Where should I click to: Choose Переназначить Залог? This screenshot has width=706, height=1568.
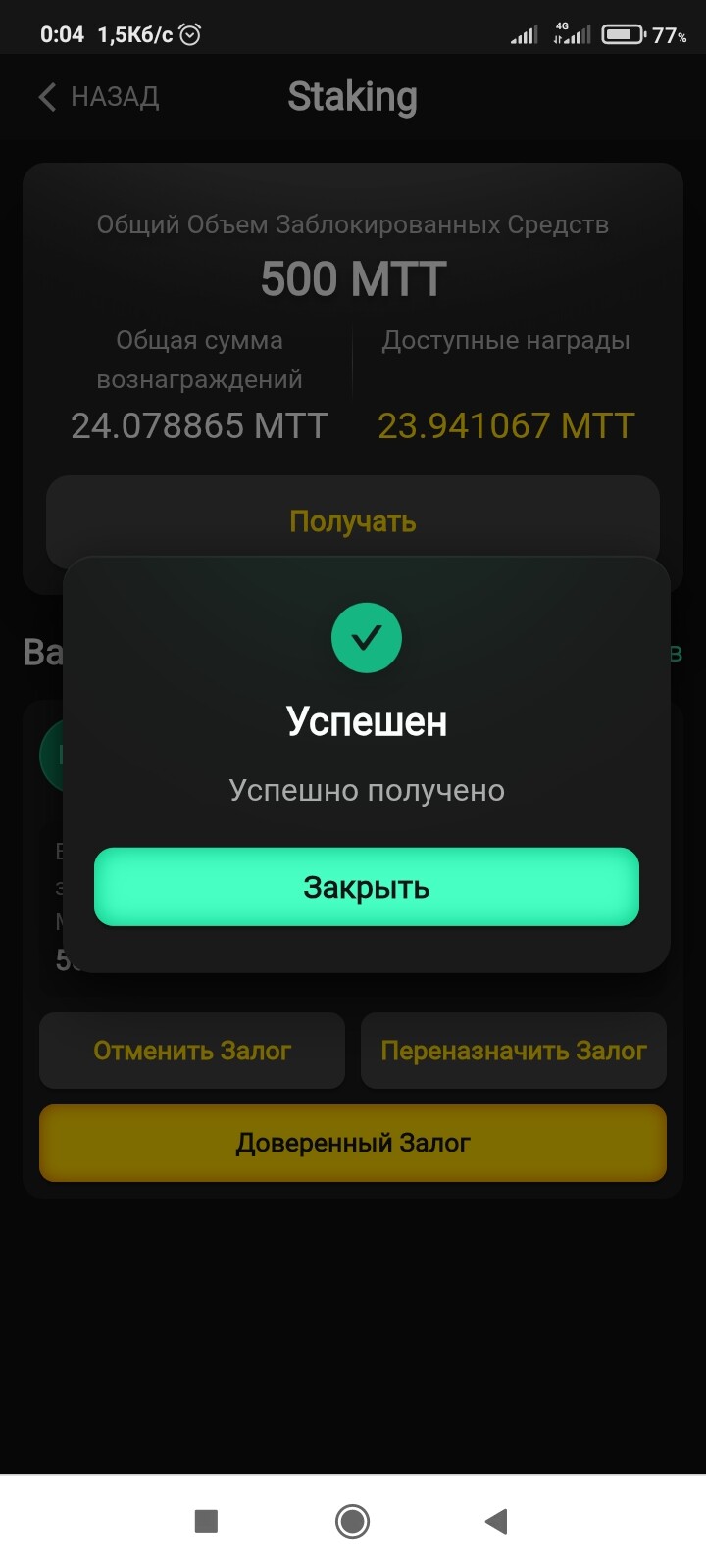(x=514, y=1051)
